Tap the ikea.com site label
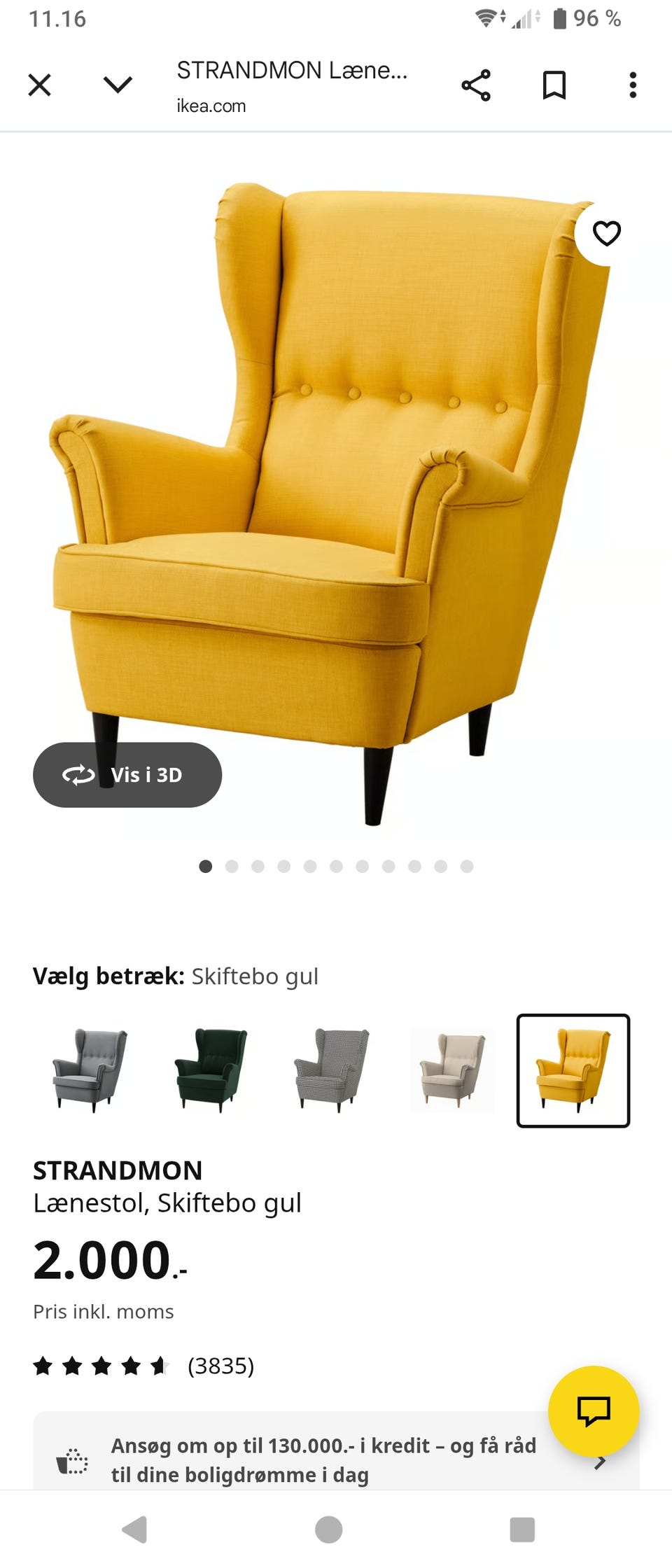The width and height of the screenshot is (672, 1568). (210, 106)
